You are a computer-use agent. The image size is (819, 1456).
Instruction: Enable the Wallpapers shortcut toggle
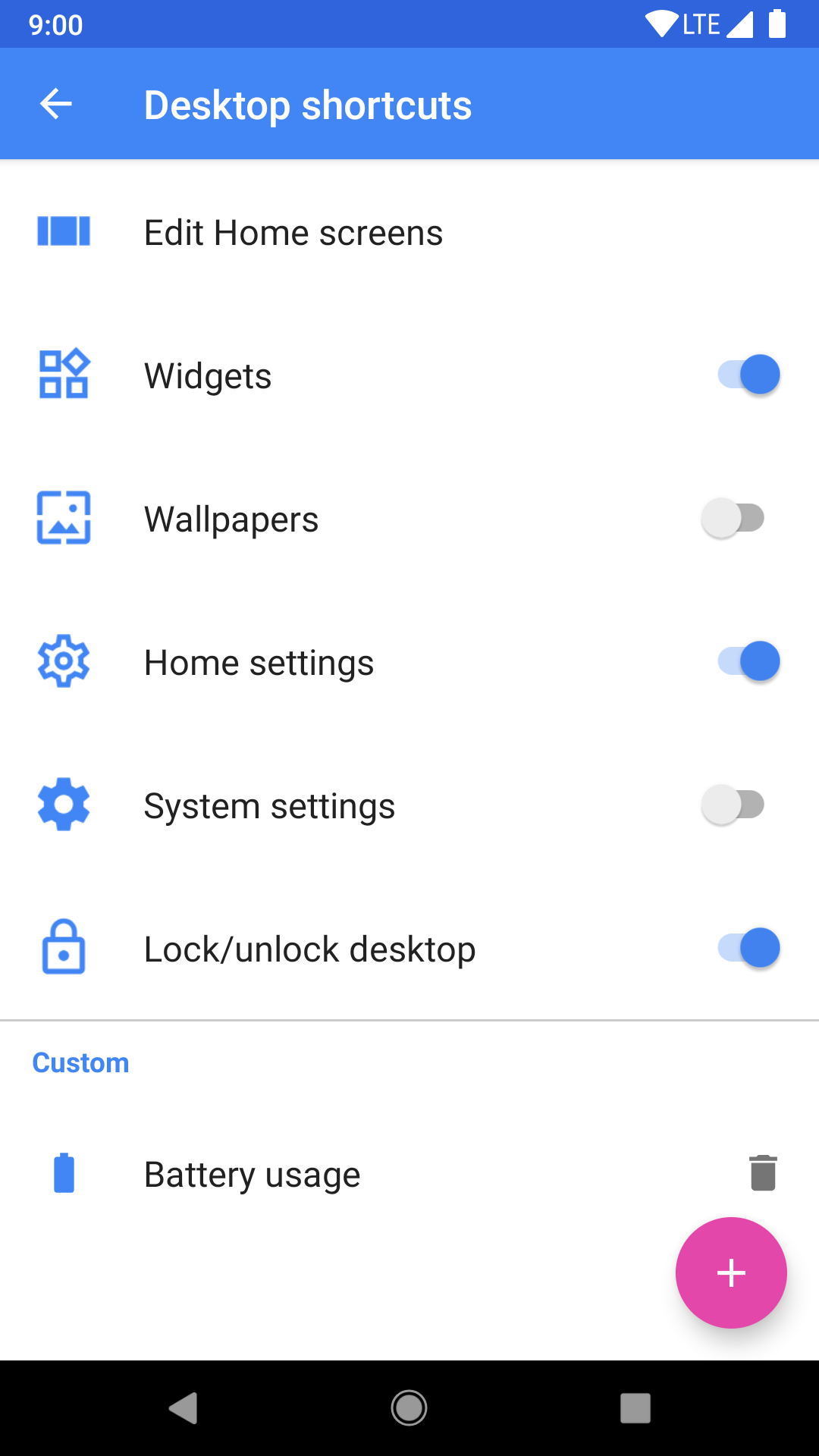[733, 518]
